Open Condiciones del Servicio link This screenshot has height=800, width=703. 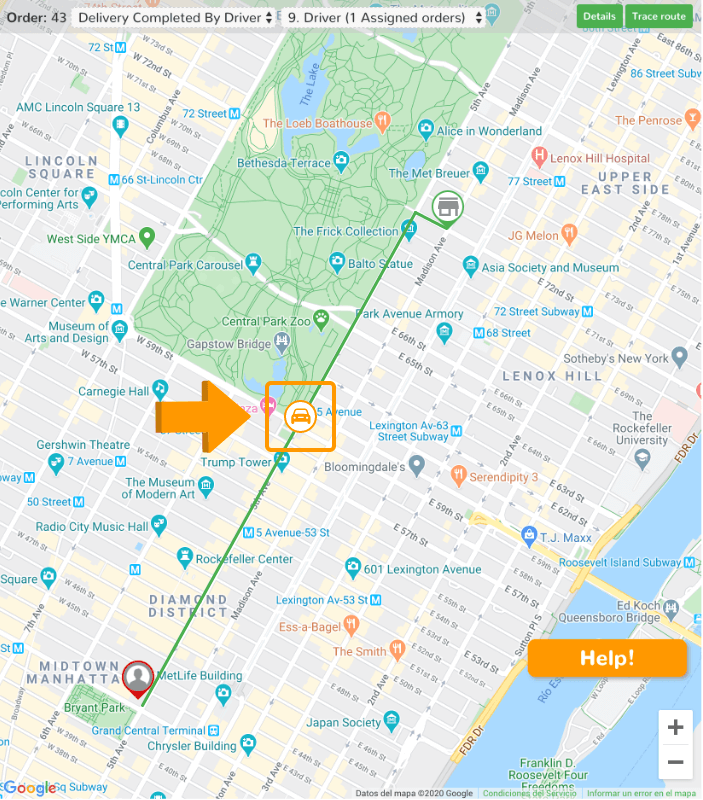coord(528,793)
